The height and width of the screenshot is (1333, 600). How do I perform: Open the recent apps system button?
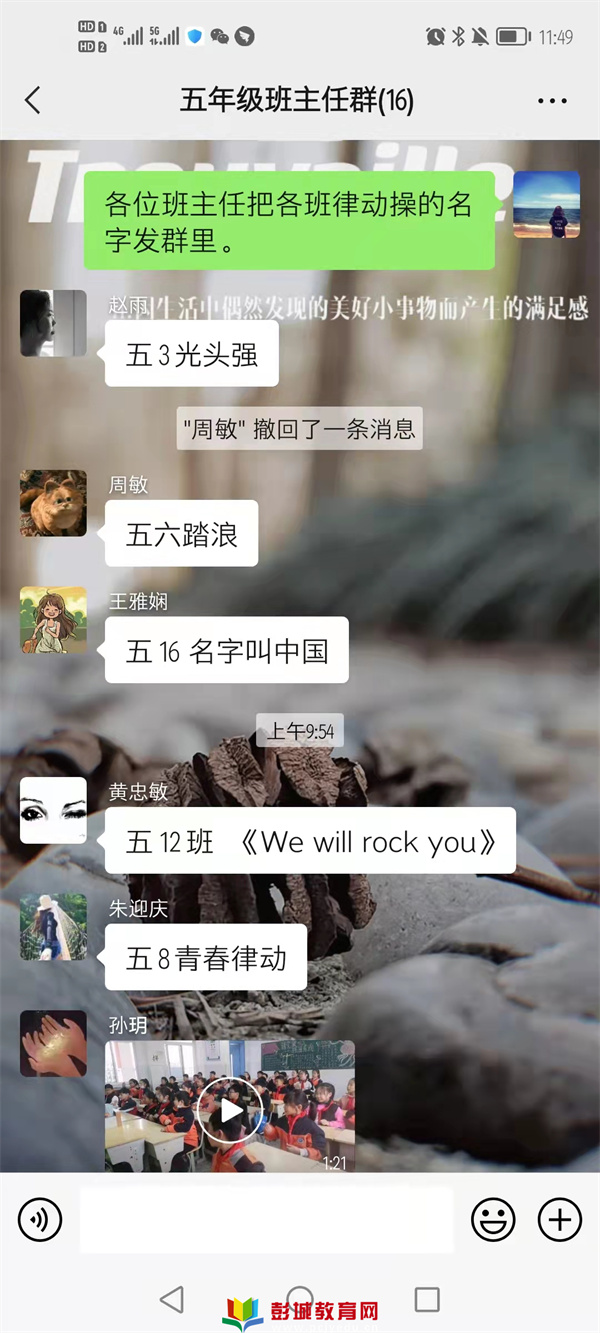click(x=427, y=1299)
